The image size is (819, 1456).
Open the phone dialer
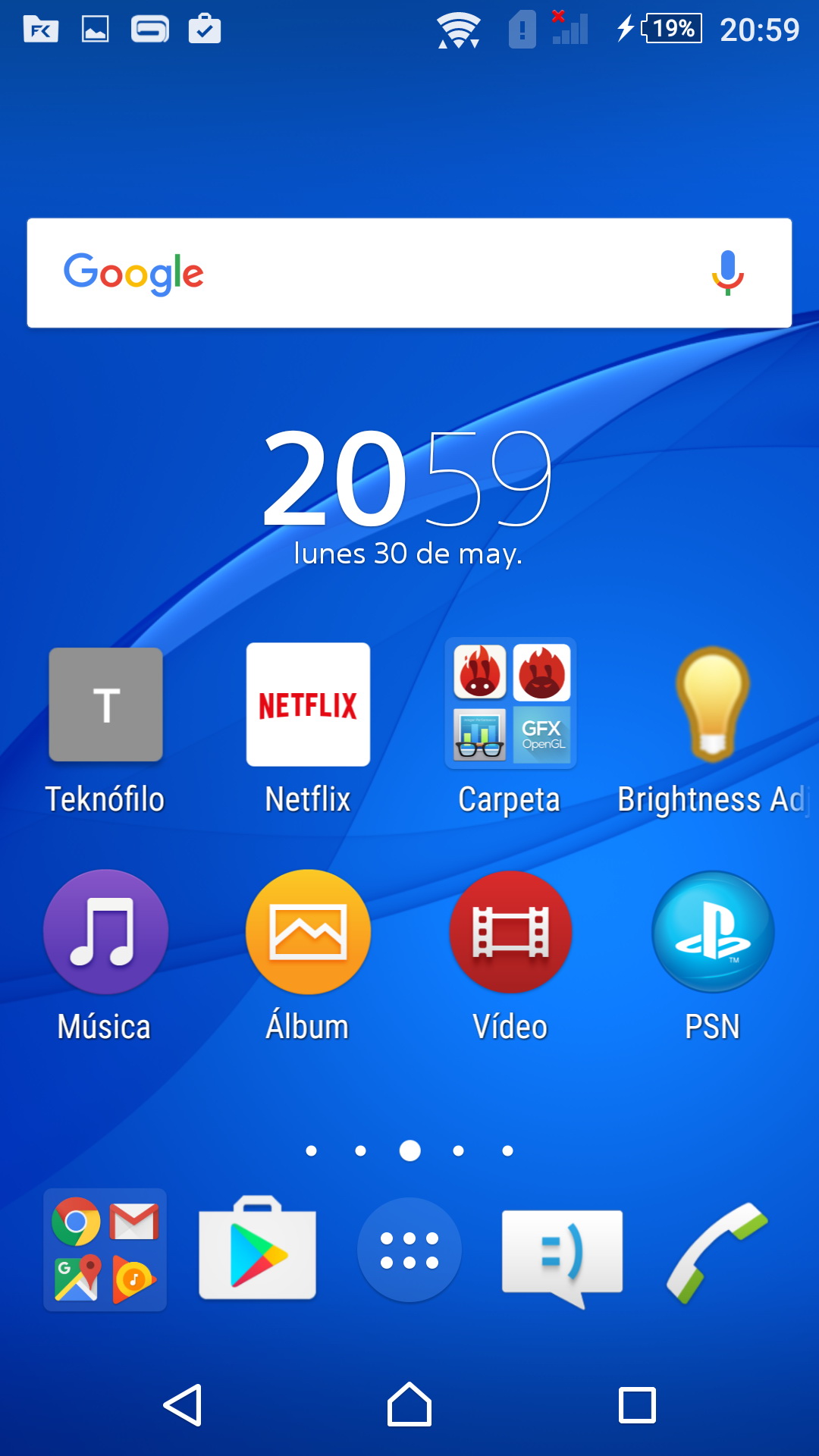click(716, 1251)
